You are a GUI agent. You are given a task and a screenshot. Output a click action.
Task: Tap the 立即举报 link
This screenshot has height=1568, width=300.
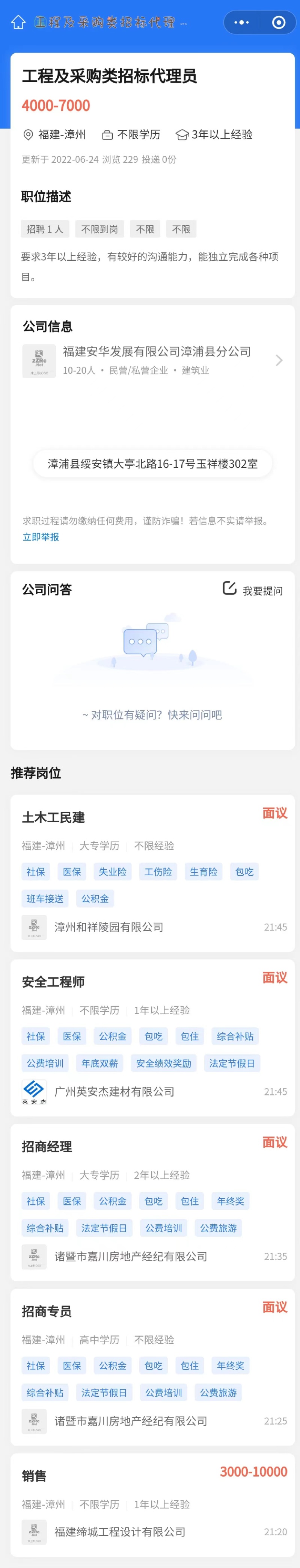click(x=41, y=537)
